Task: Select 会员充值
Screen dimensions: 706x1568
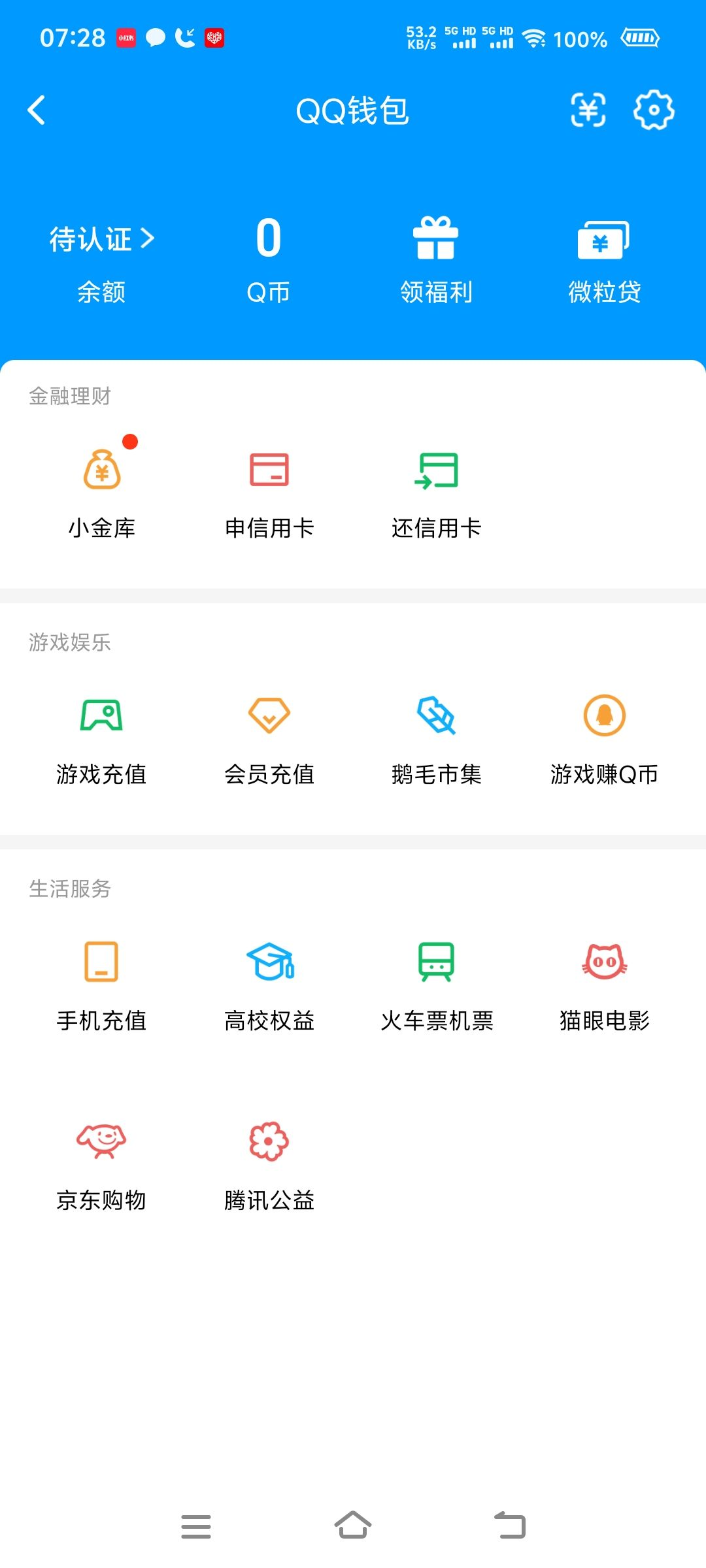Action: (269, 740)
